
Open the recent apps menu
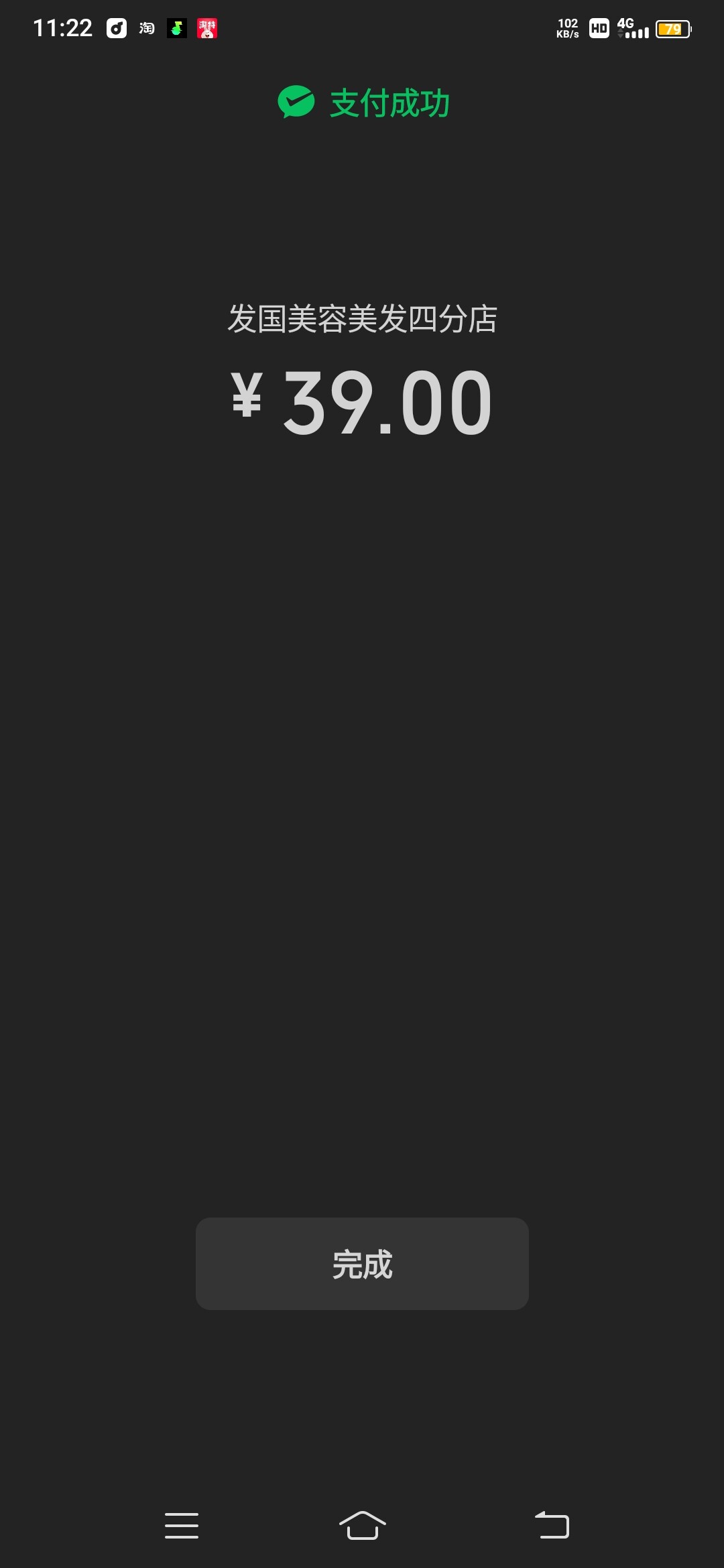click(182, 1525)
